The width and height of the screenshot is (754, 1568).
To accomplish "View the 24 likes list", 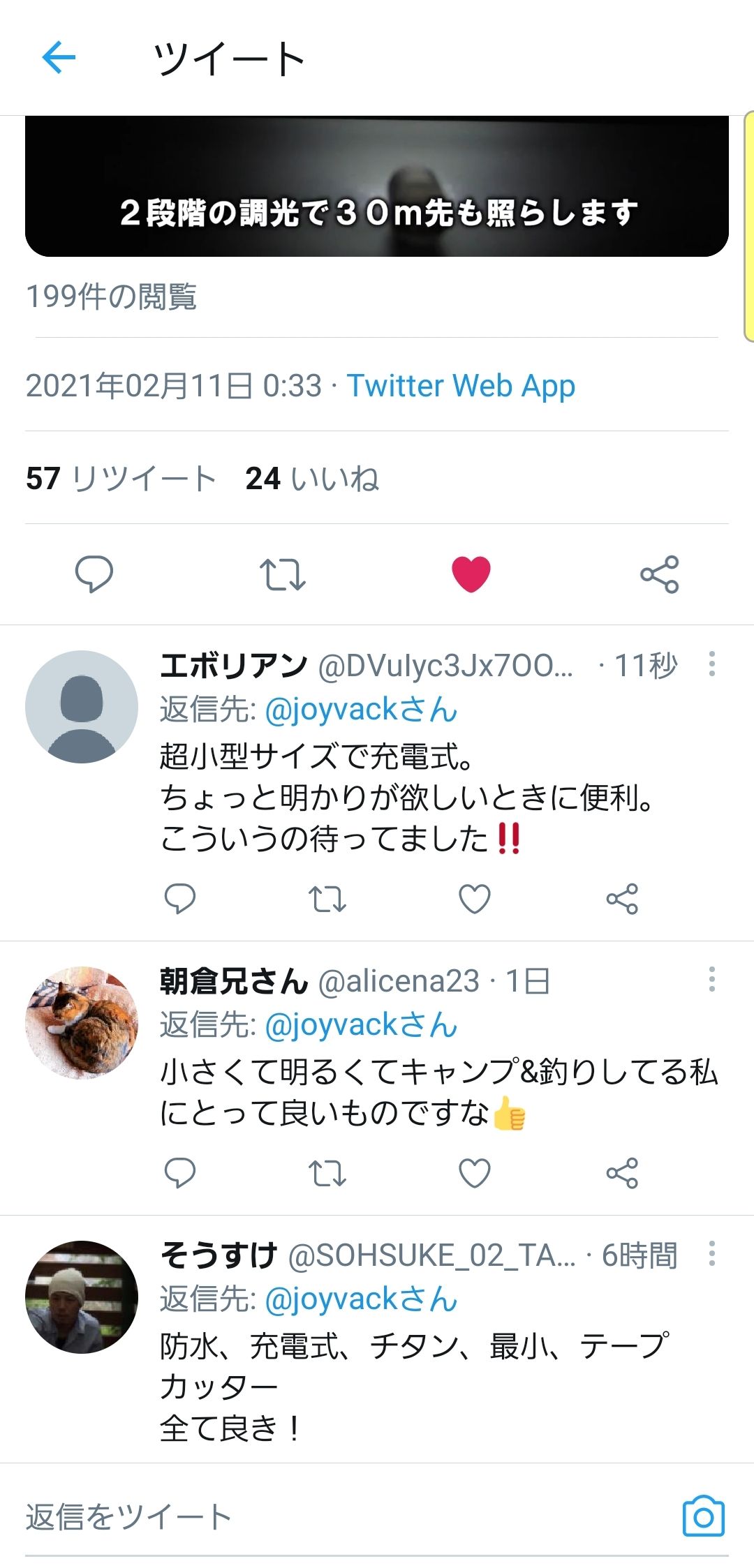I will (312, 479).
